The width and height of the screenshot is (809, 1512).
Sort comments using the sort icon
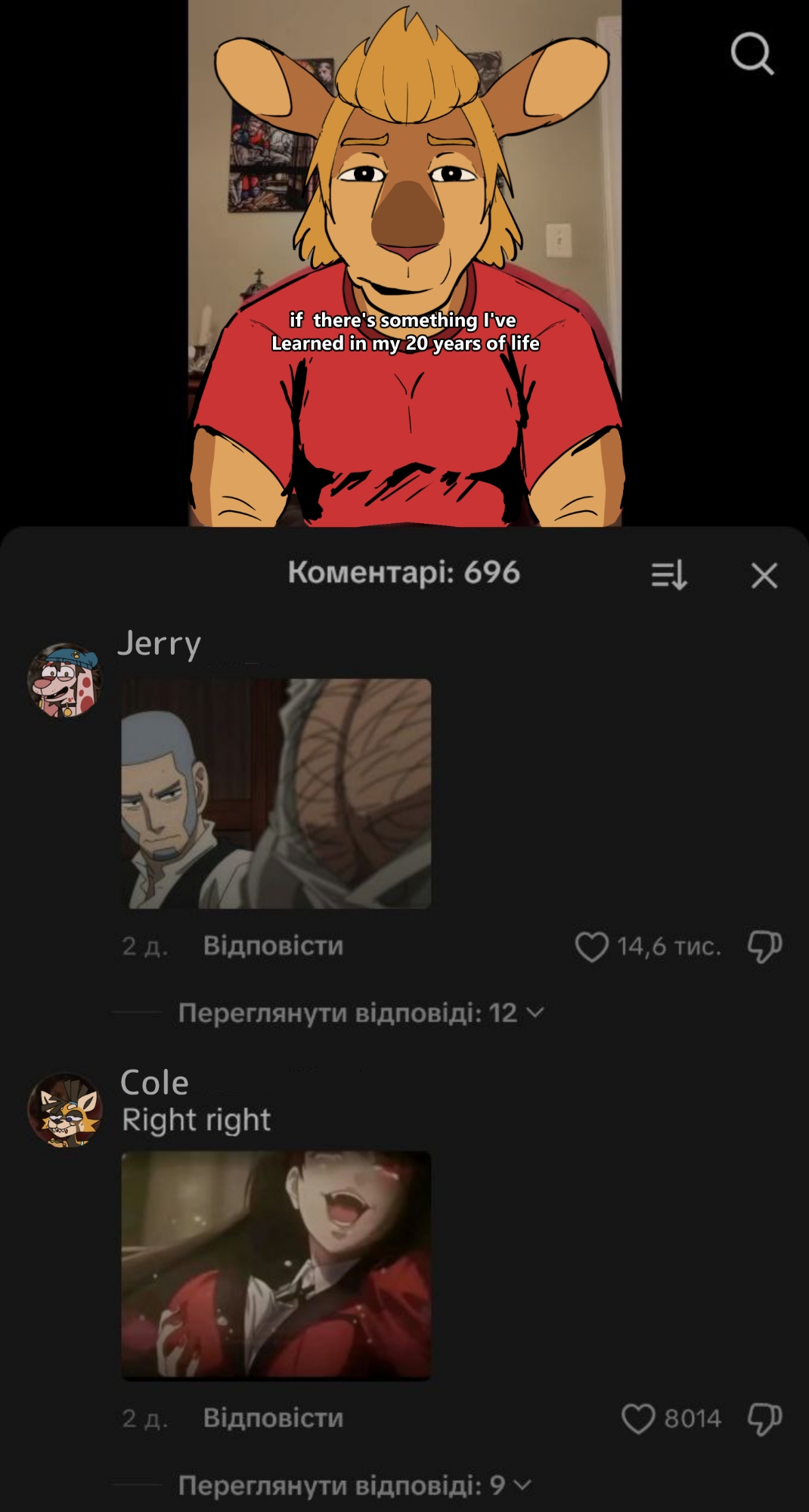click(x=669, y=575)
